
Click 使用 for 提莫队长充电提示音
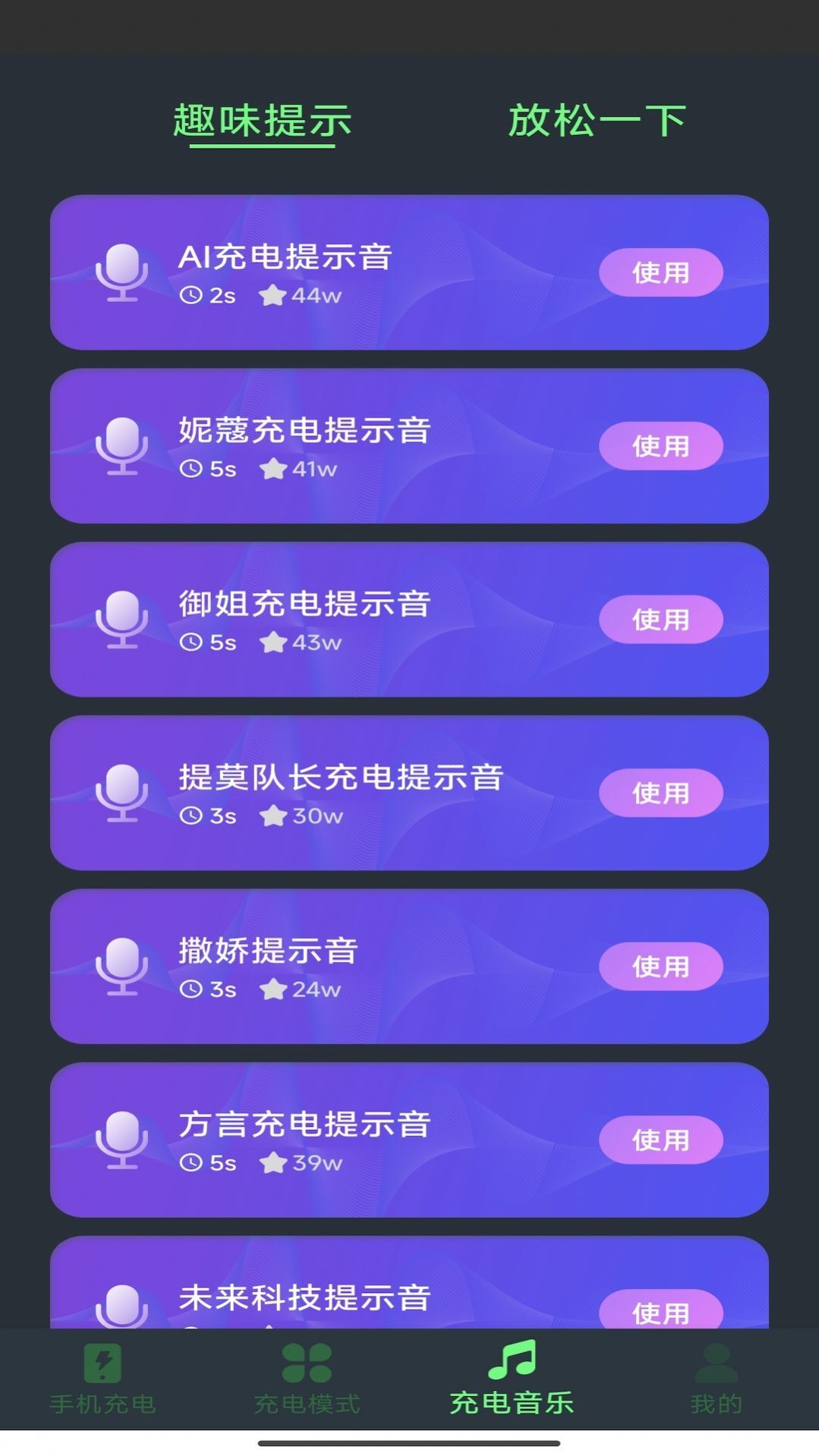tap(660, 794)
